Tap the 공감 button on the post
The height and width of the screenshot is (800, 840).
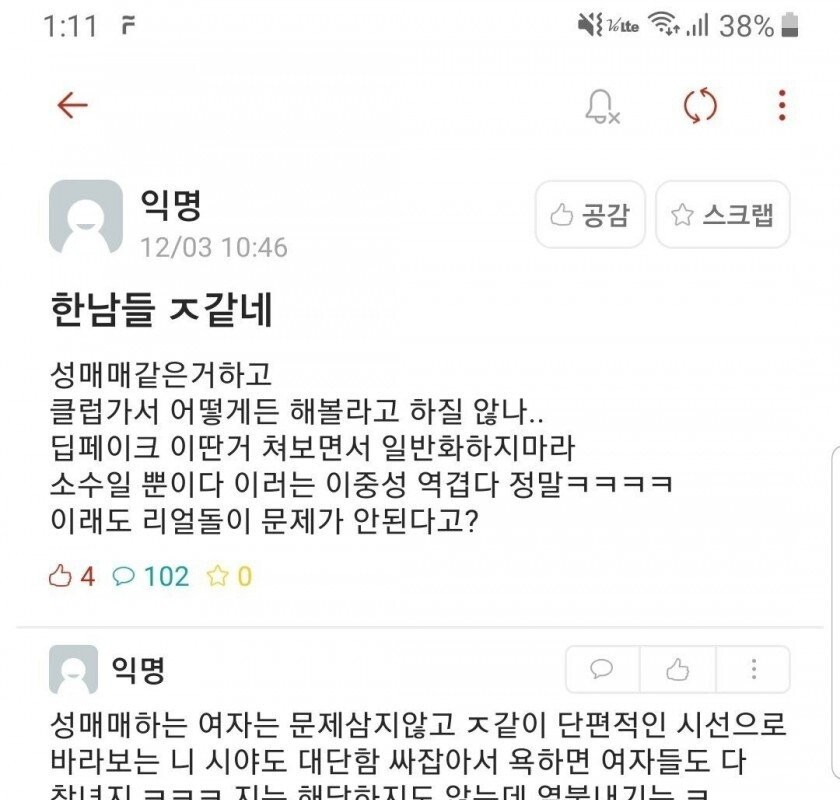click(590, 214)
